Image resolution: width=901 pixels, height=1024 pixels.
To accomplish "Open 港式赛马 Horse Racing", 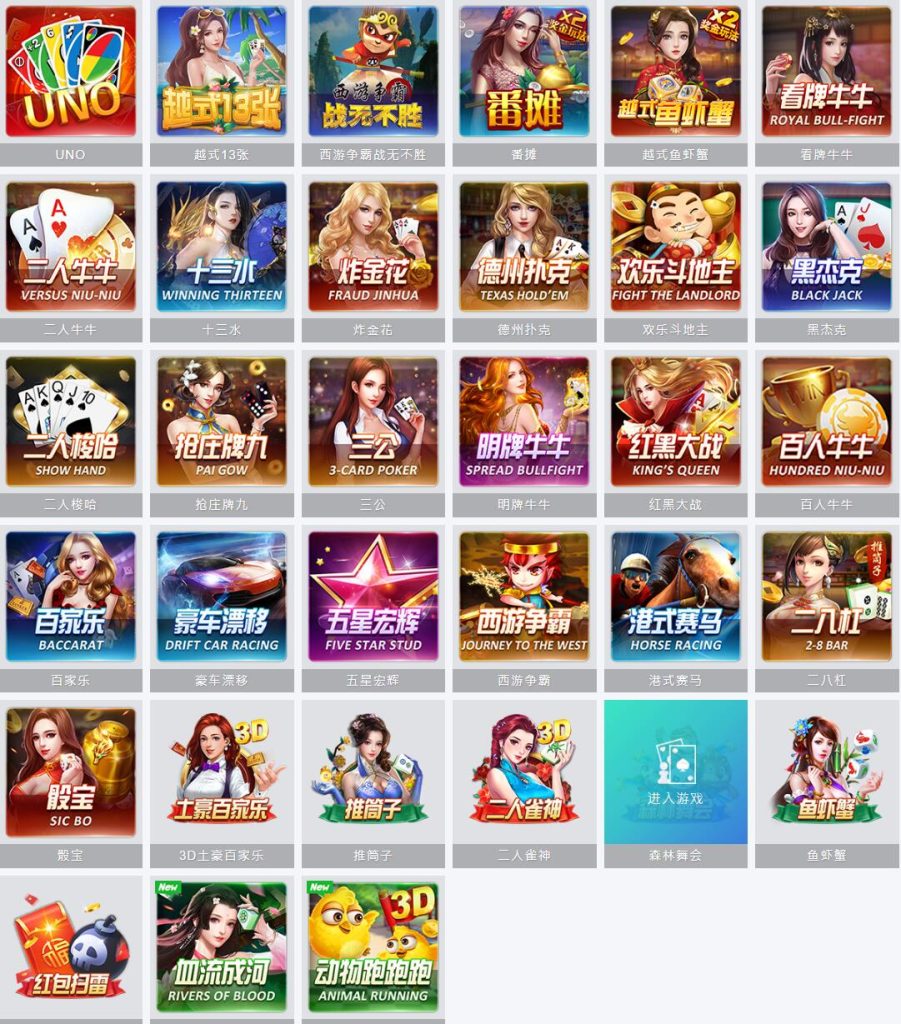I will tap(676, 596).
